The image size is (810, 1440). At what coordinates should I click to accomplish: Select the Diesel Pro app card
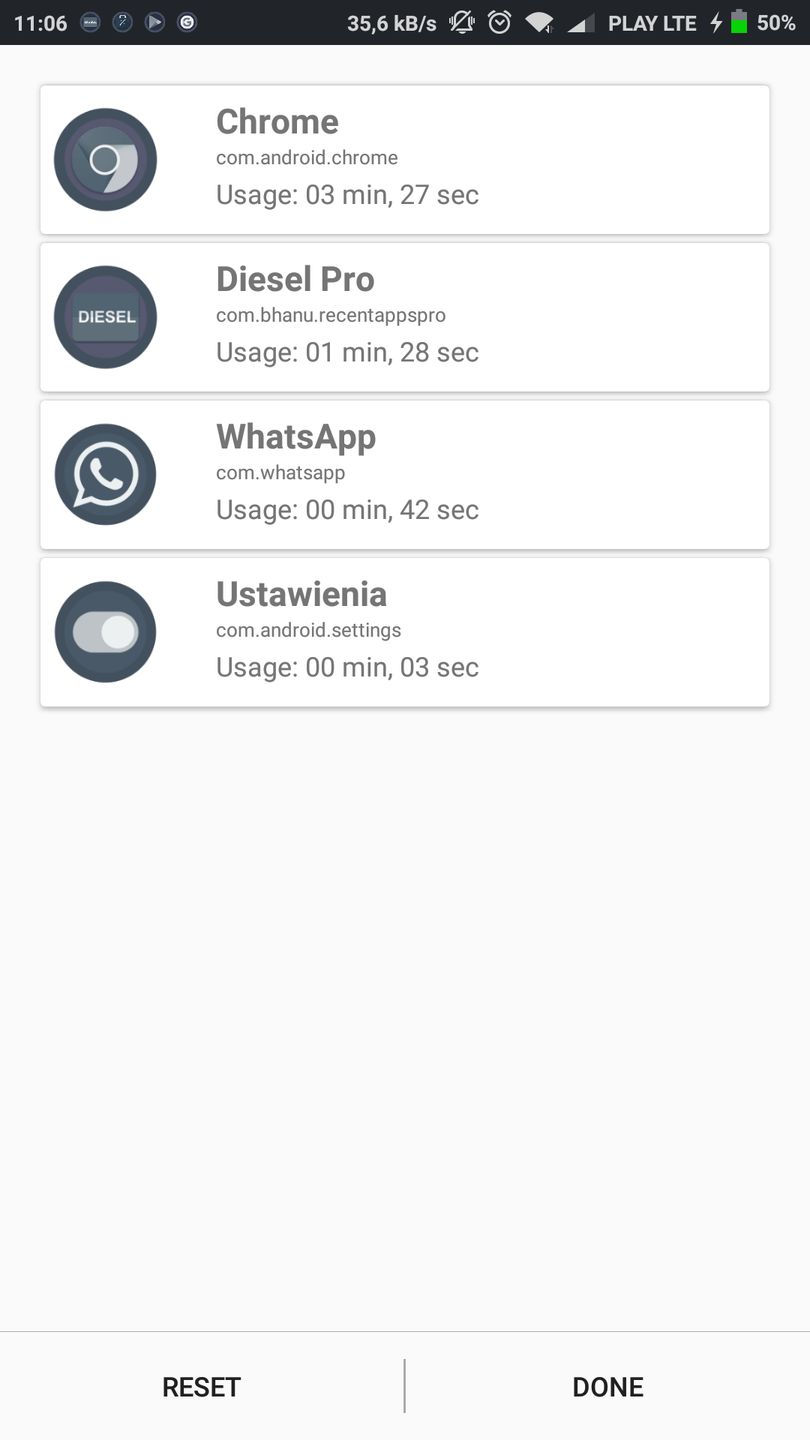(x=404, y=317)
